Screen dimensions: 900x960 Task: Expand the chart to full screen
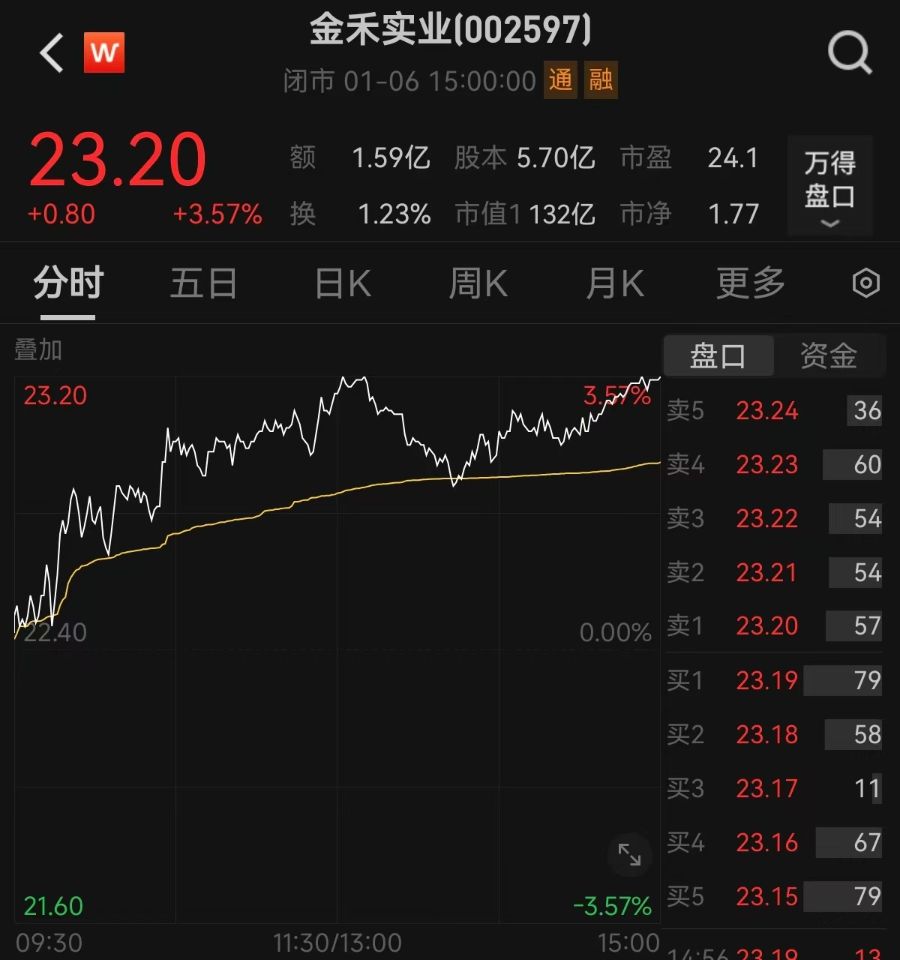pos(630,855)
